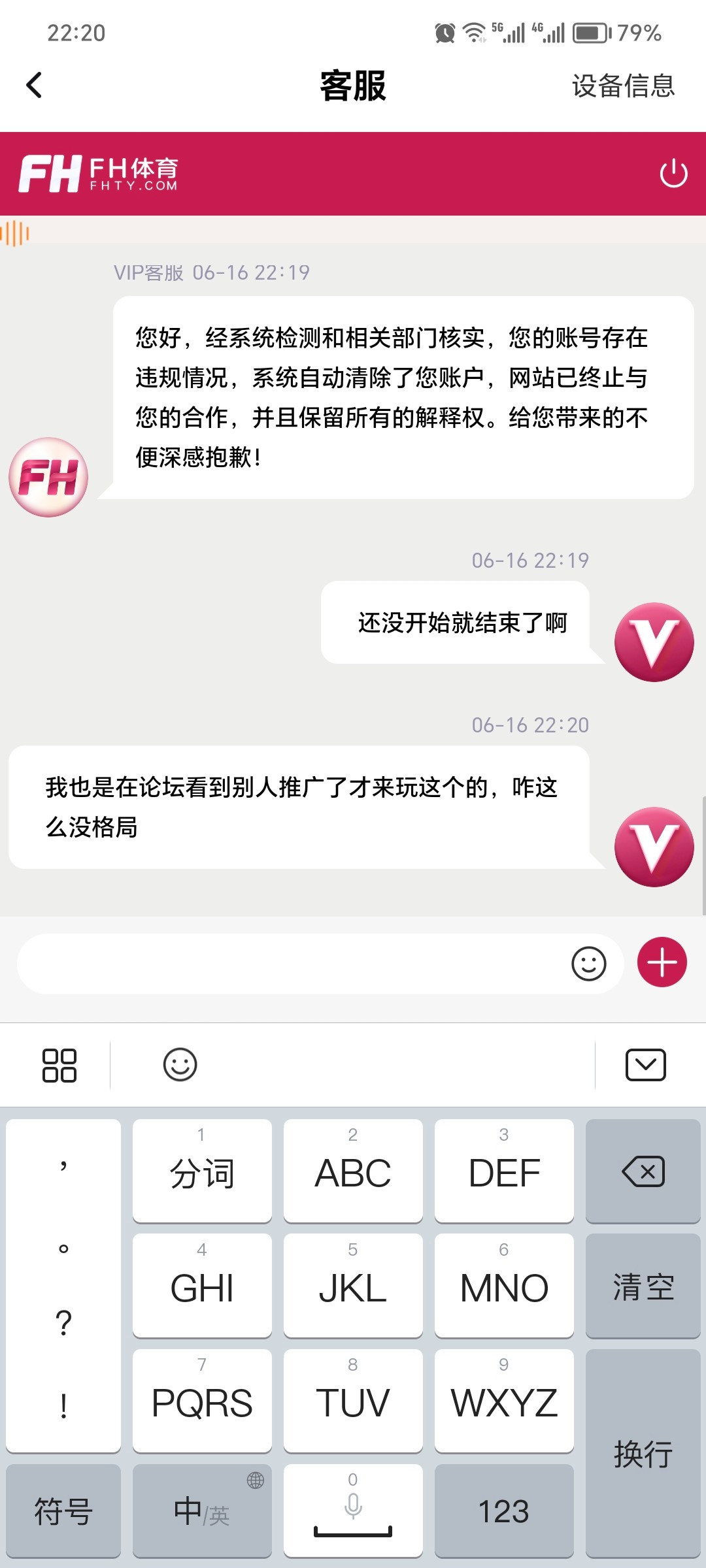Image resolution: width=706 pixels, height=1568 pixels.
Task: Open keyboard toolbar smiley emoji panel
Action: click(x=180, y=1065)
